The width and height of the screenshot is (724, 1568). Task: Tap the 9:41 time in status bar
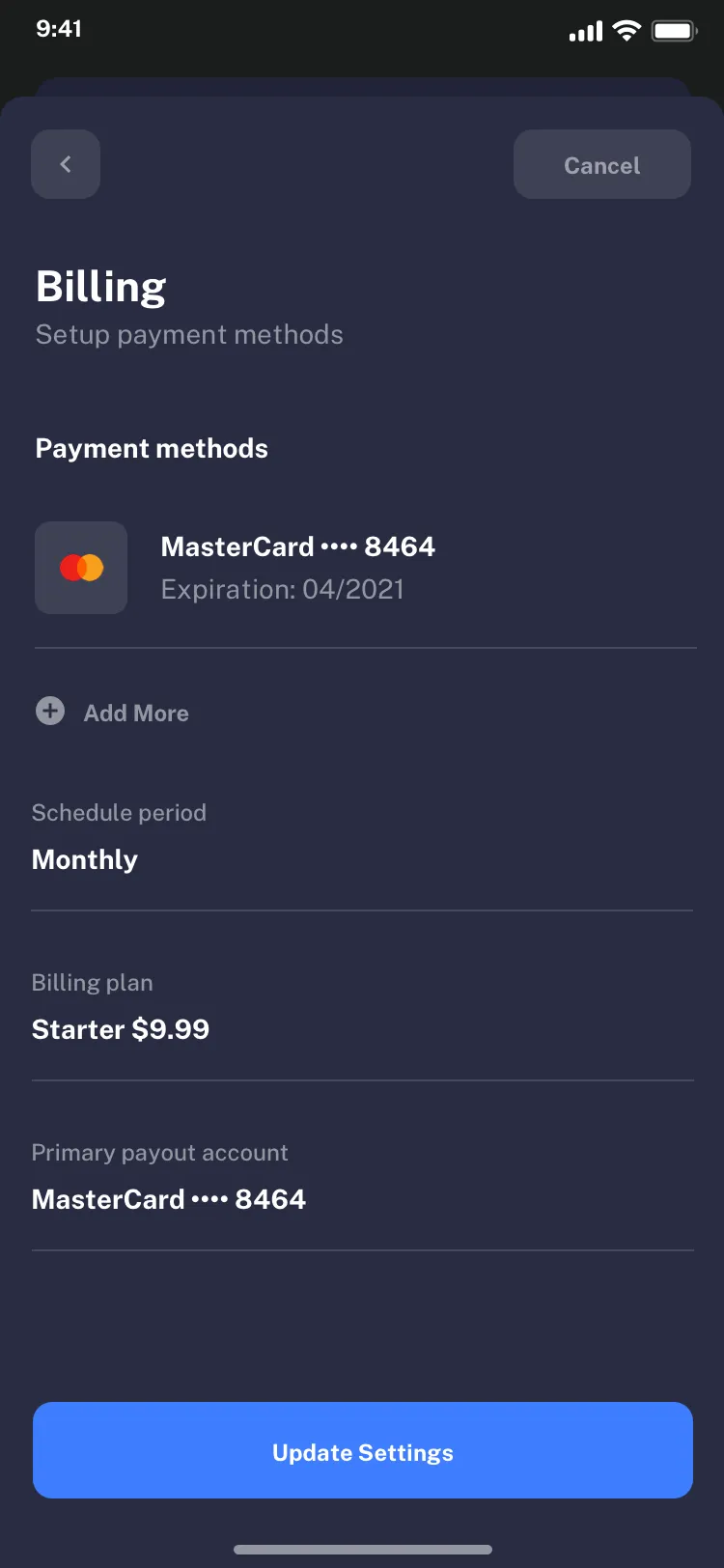59,30
